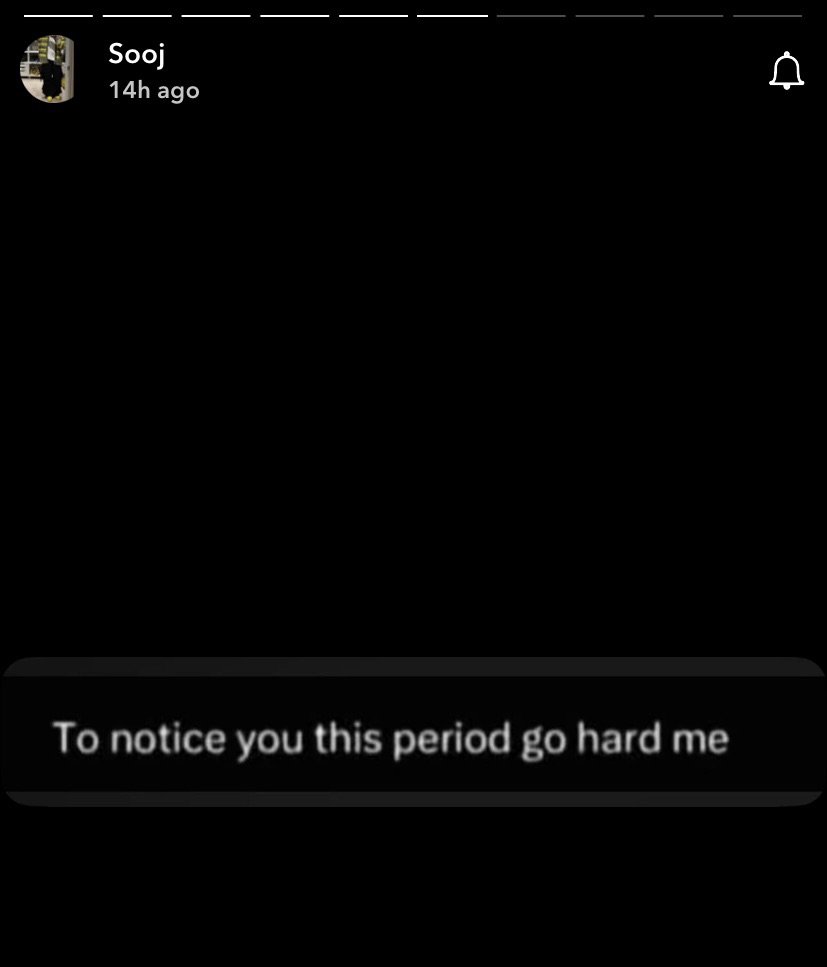Image resolution: width=827 pixels, height=967 pixels.
Task: Tap the notifications bell for Sooj
Action: point(786,71)
